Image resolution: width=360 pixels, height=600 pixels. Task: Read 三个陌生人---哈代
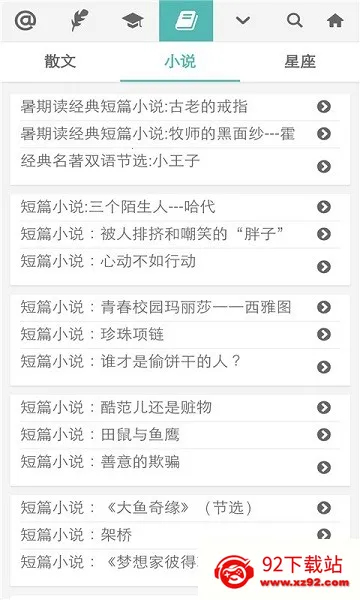[180, 207]
